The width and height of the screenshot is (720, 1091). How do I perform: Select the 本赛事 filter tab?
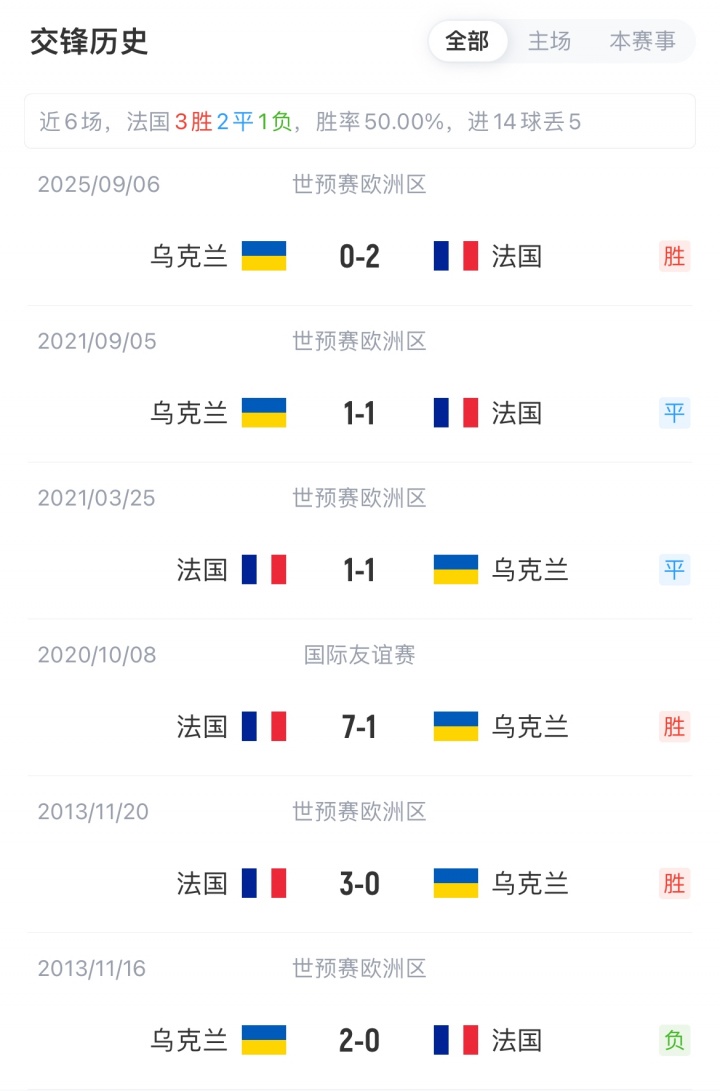tap(642, 42)
